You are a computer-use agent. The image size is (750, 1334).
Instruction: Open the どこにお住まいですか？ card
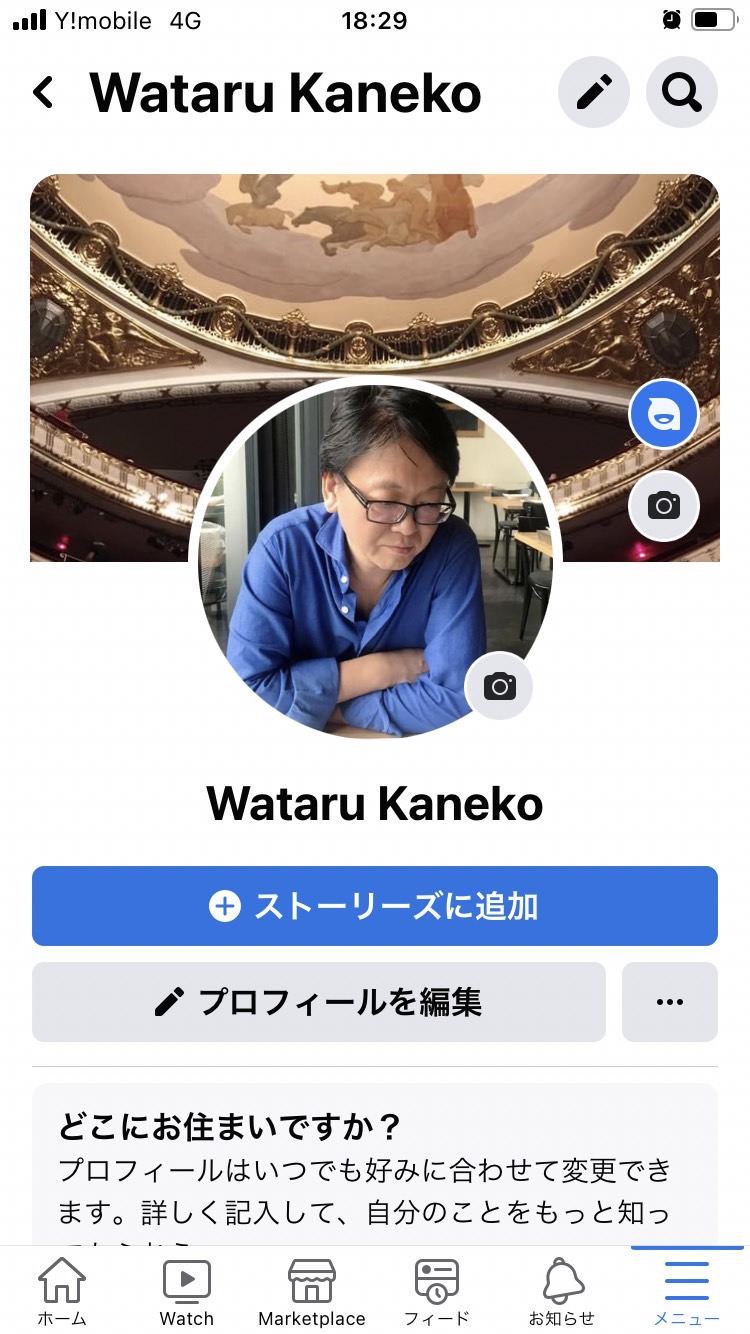[x=375, y=1164]
